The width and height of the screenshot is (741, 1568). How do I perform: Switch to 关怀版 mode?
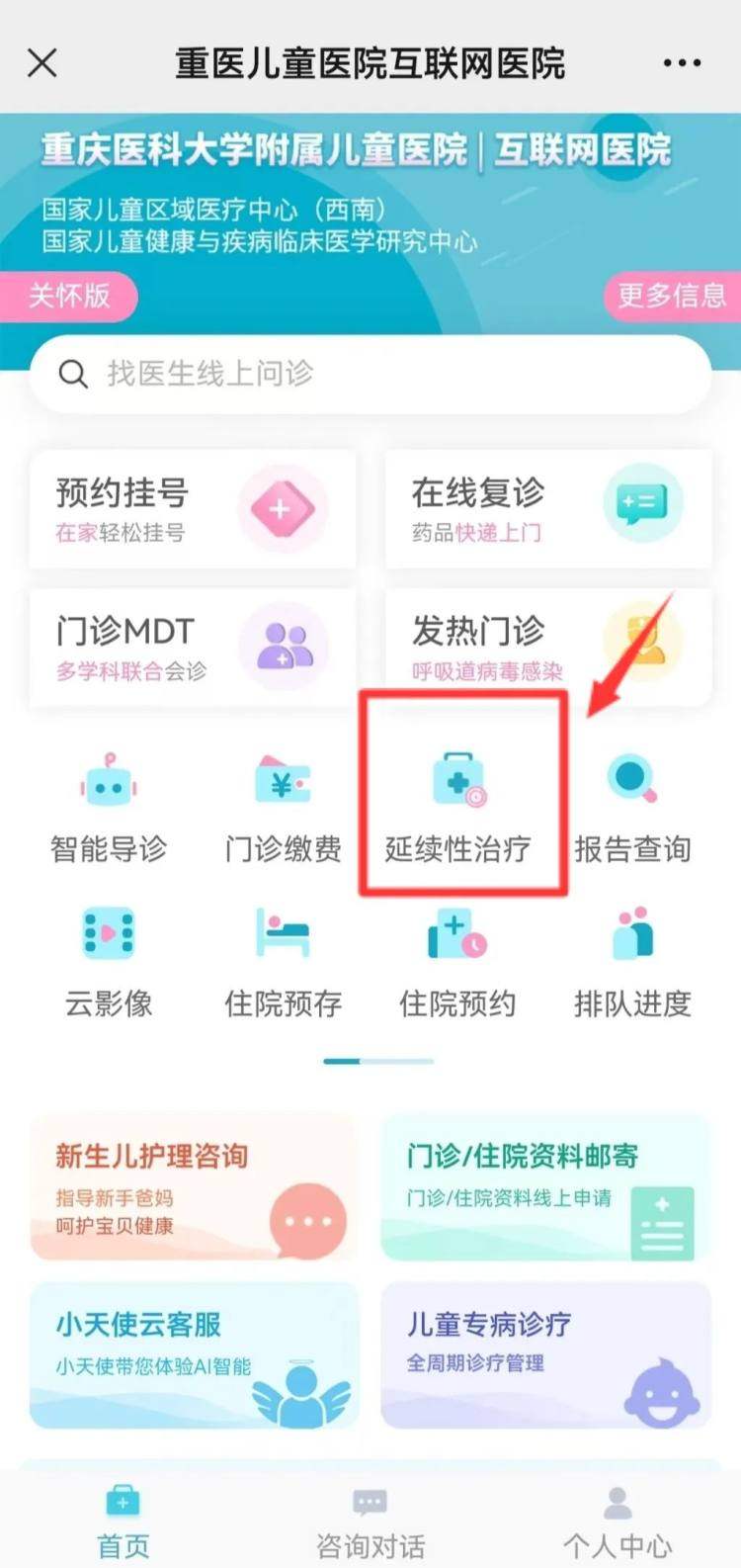67,296
